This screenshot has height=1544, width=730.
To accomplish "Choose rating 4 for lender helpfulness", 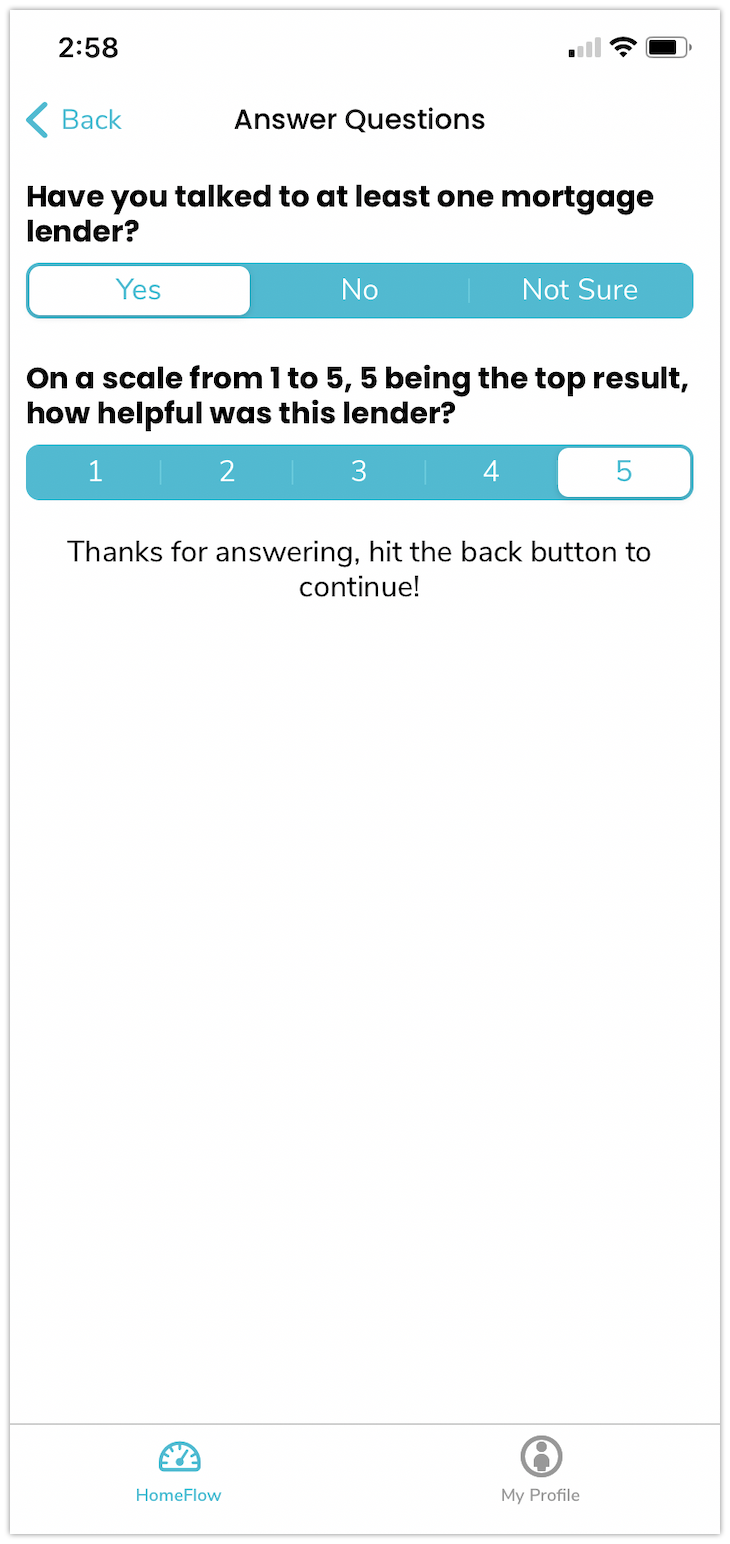I will (491, 472).
